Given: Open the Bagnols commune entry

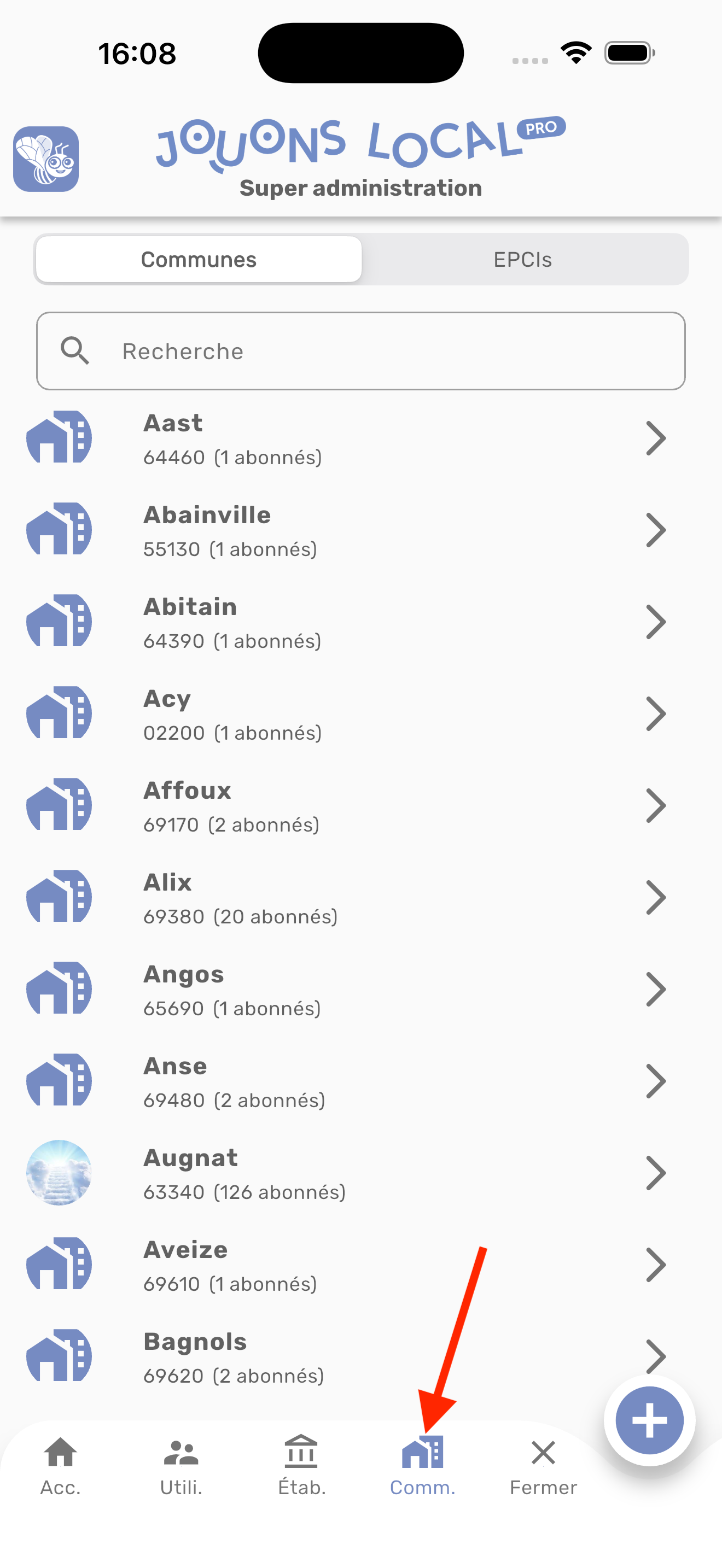Looking at the screenshot, I should [360, 1358].
